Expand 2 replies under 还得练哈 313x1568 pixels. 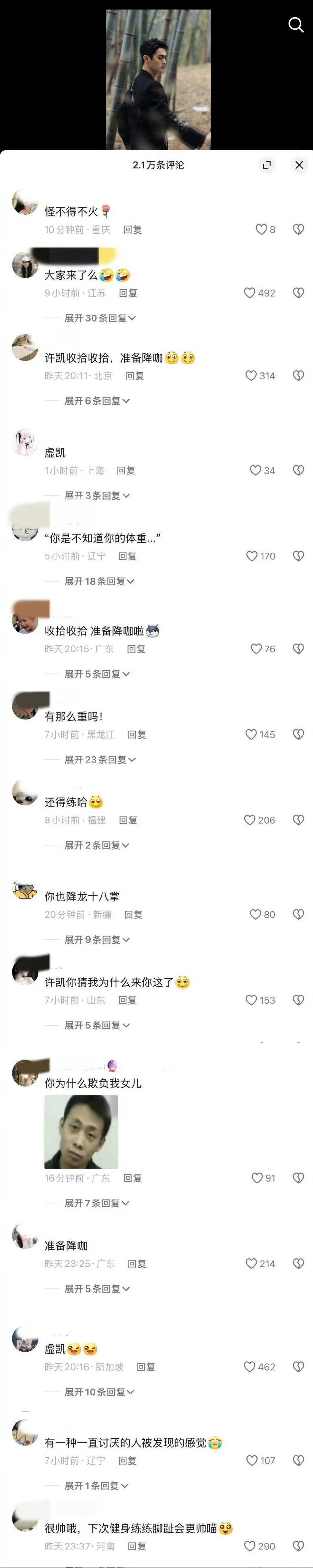[96, 845]
